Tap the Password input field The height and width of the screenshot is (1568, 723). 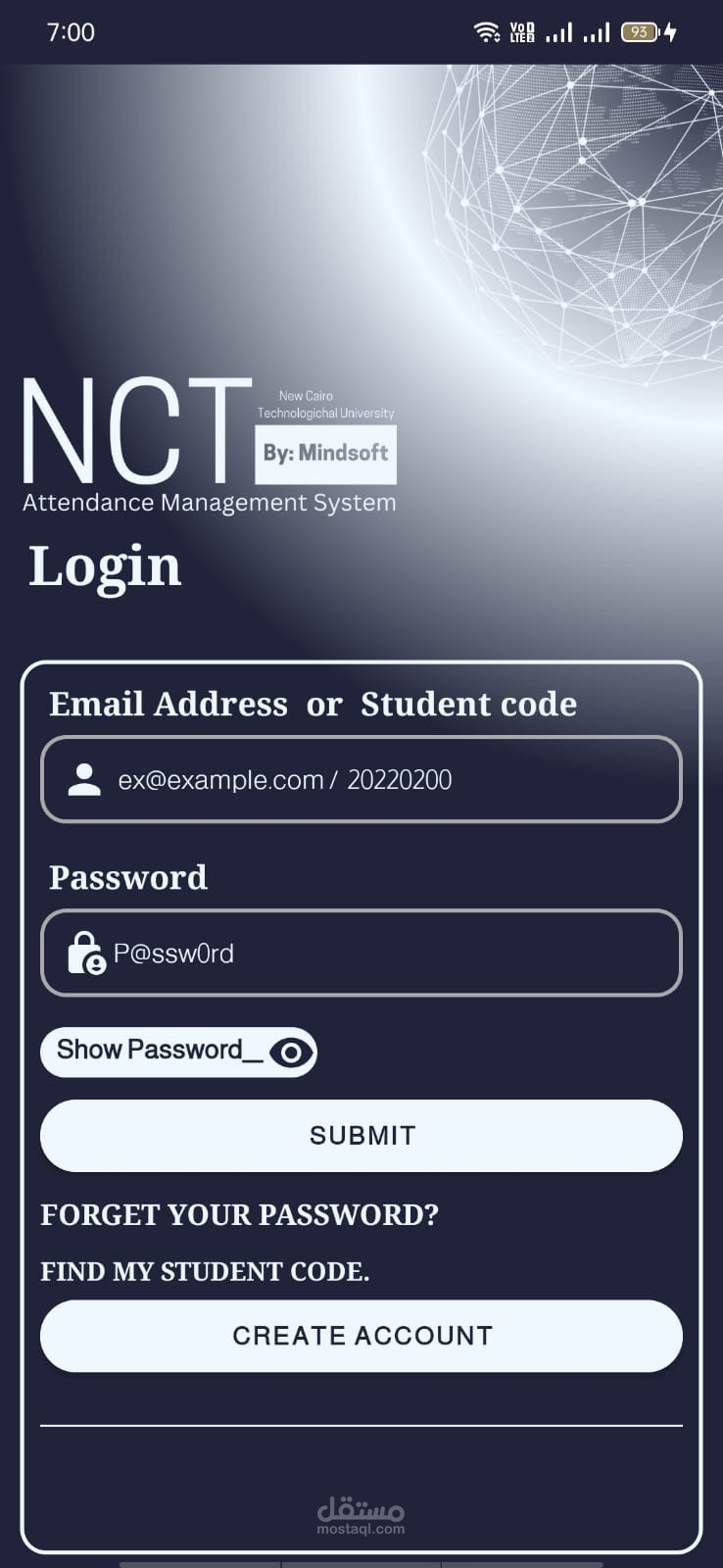(x=361, y=953)
